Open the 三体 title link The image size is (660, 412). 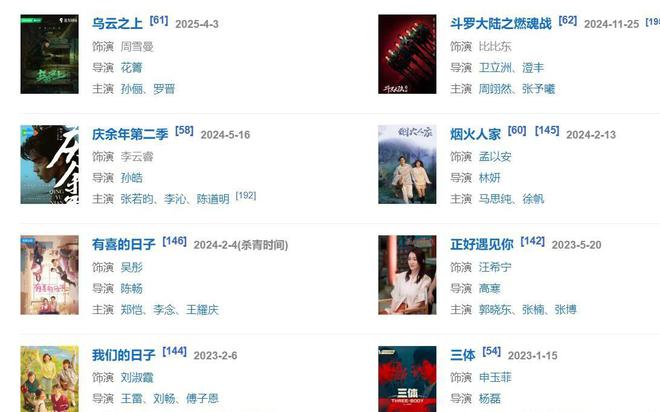[463, 355]
